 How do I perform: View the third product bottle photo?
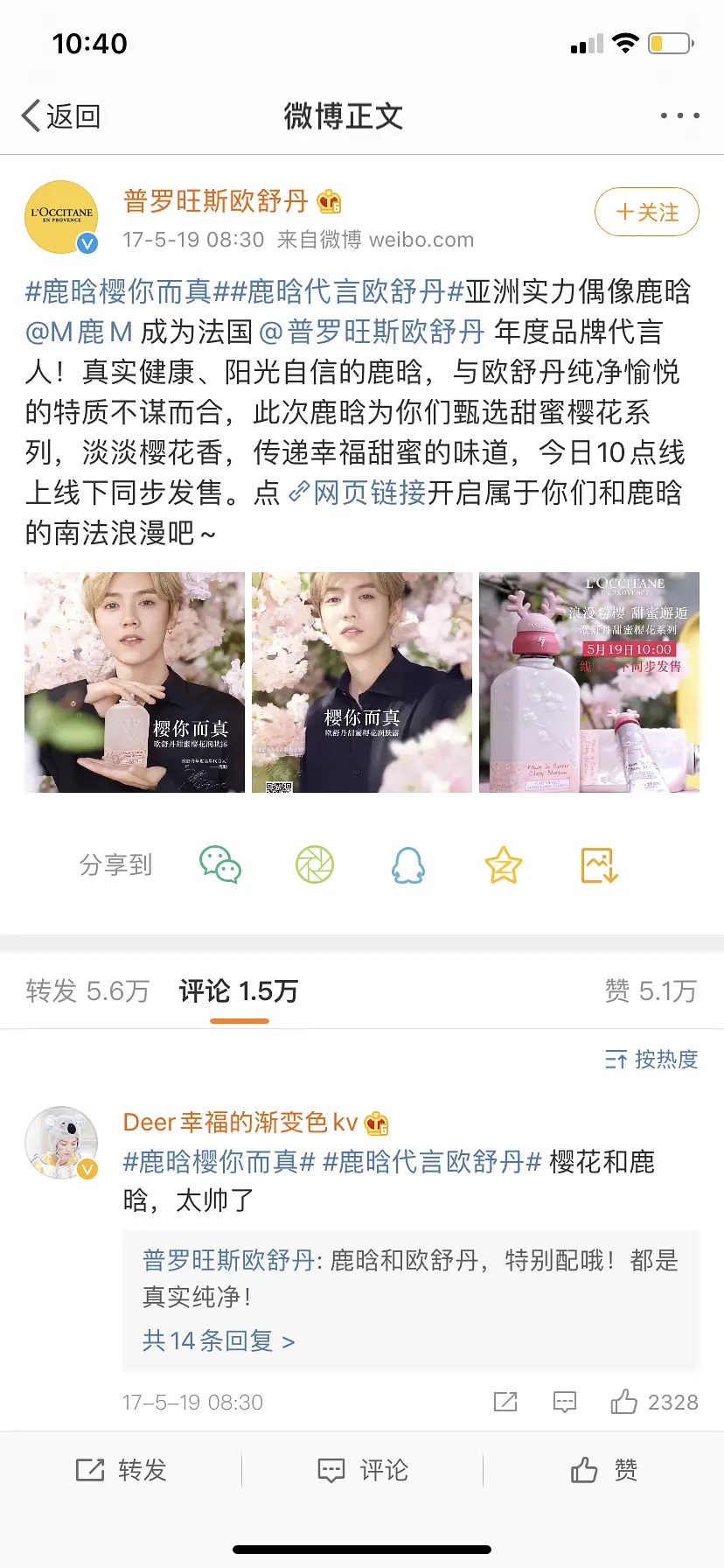[x=589, y=682]
